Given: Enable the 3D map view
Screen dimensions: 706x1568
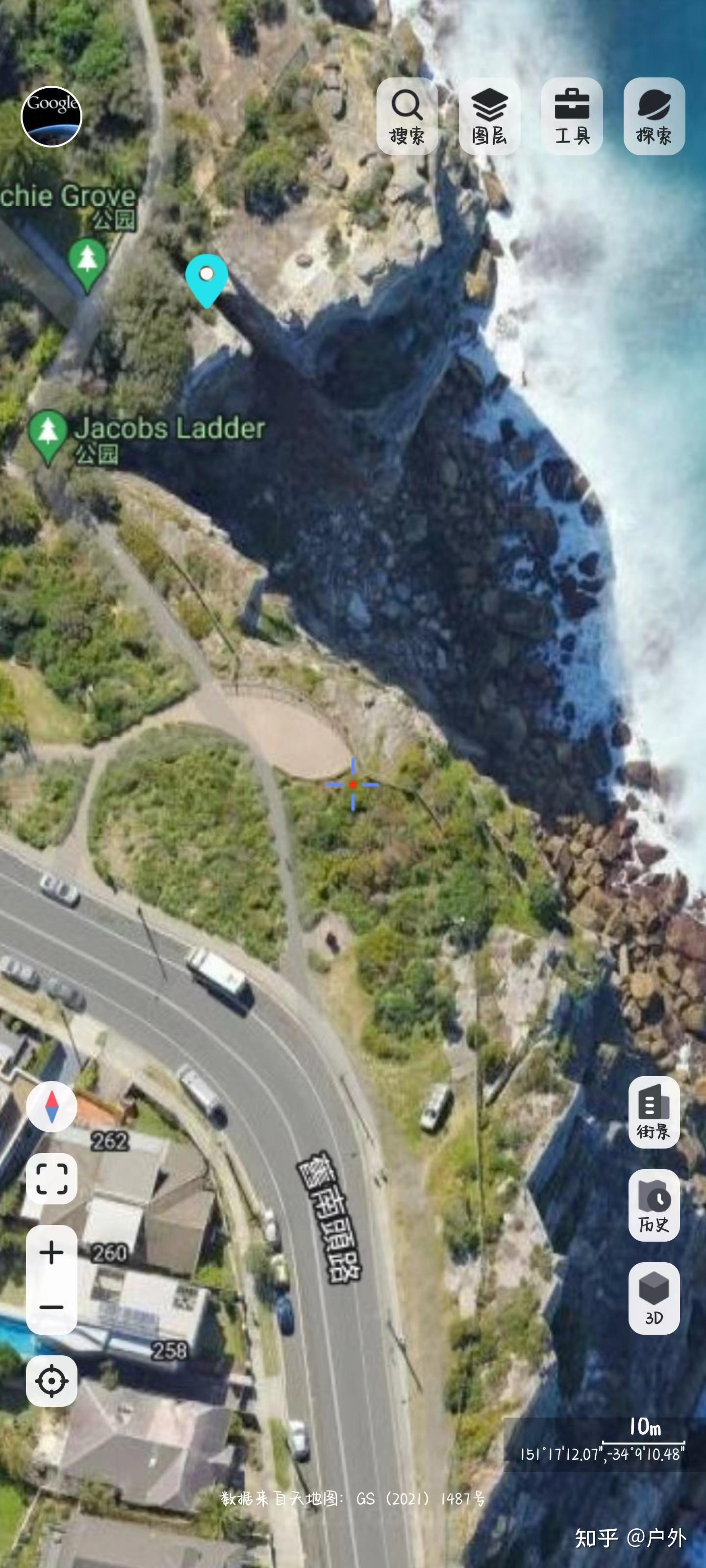Looking at the screenshot, I should click(x=654, y=1298).
